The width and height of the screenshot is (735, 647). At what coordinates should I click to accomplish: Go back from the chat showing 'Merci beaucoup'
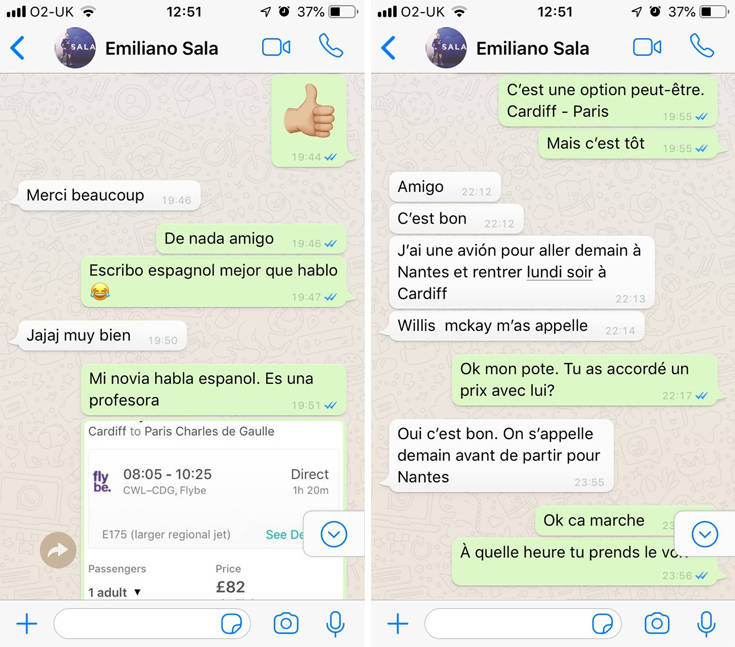pos(18,47)
